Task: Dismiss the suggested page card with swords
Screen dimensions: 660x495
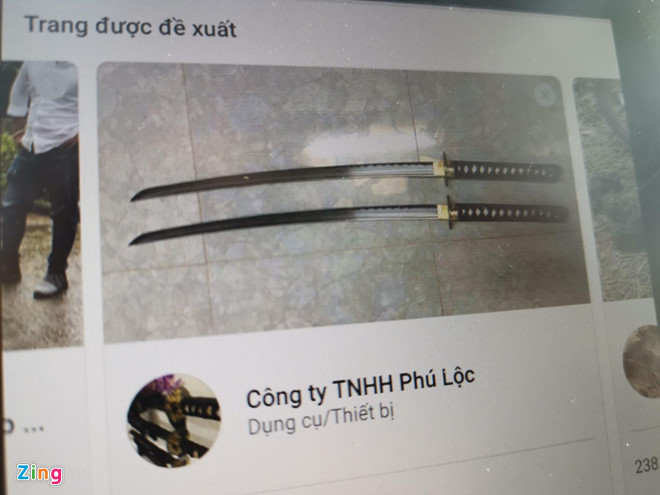Action: click(x=543, y=94)
